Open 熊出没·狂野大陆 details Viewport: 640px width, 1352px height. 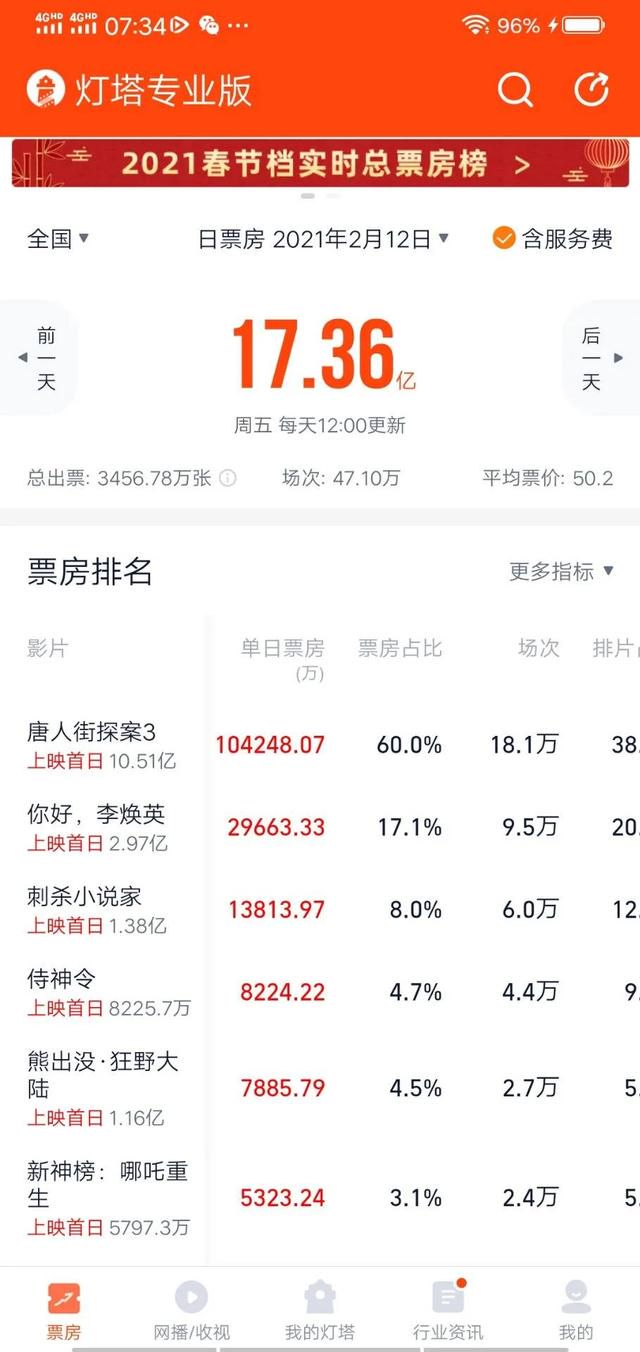click(x=320, y=1088)
